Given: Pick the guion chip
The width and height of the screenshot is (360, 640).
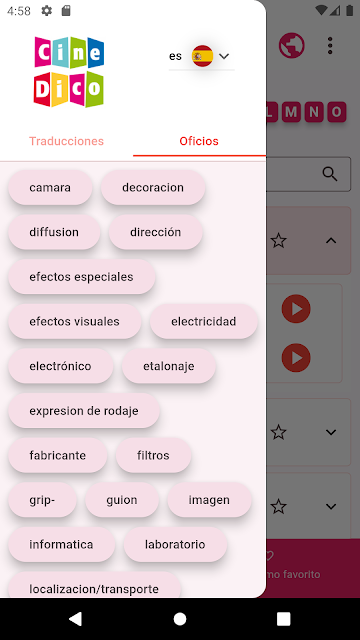Looking at the screenshot, I should tap(122, 500).
